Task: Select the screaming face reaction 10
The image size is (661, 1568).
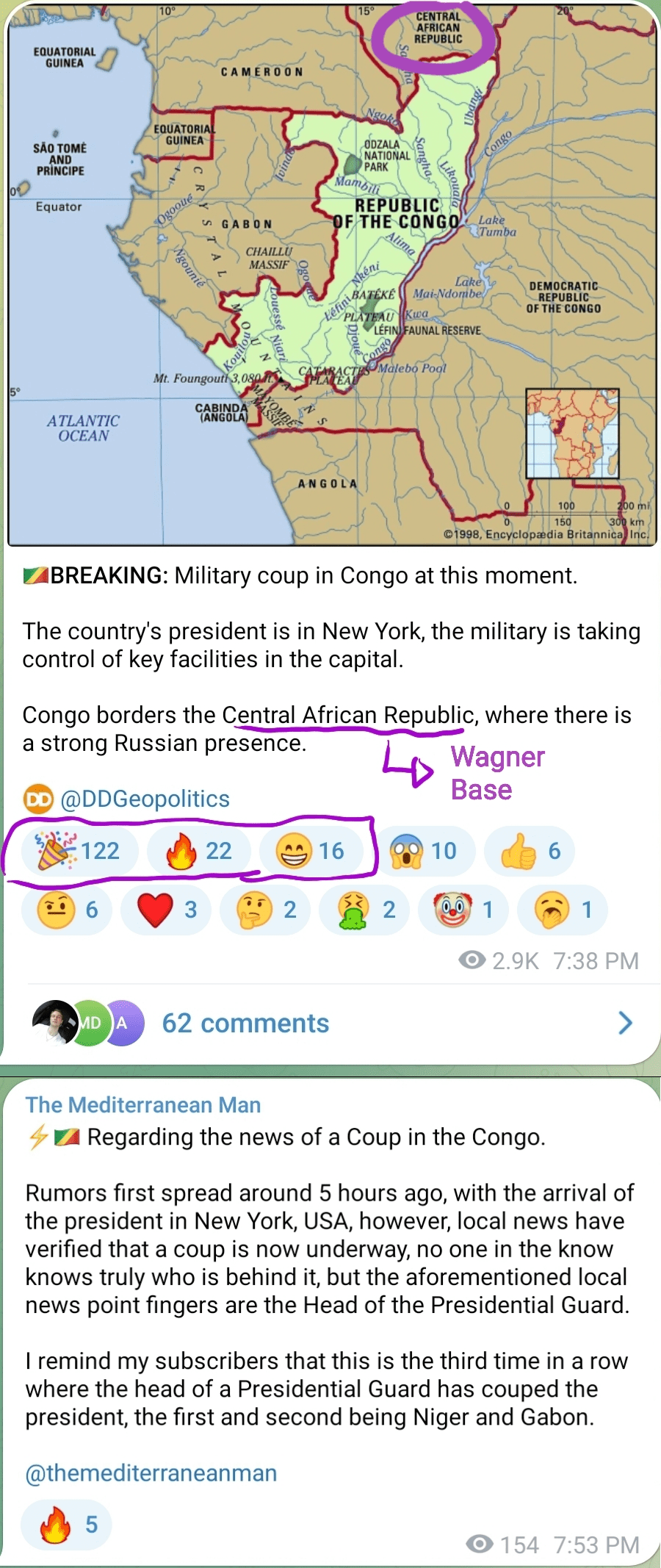Action: click(424, 851)
